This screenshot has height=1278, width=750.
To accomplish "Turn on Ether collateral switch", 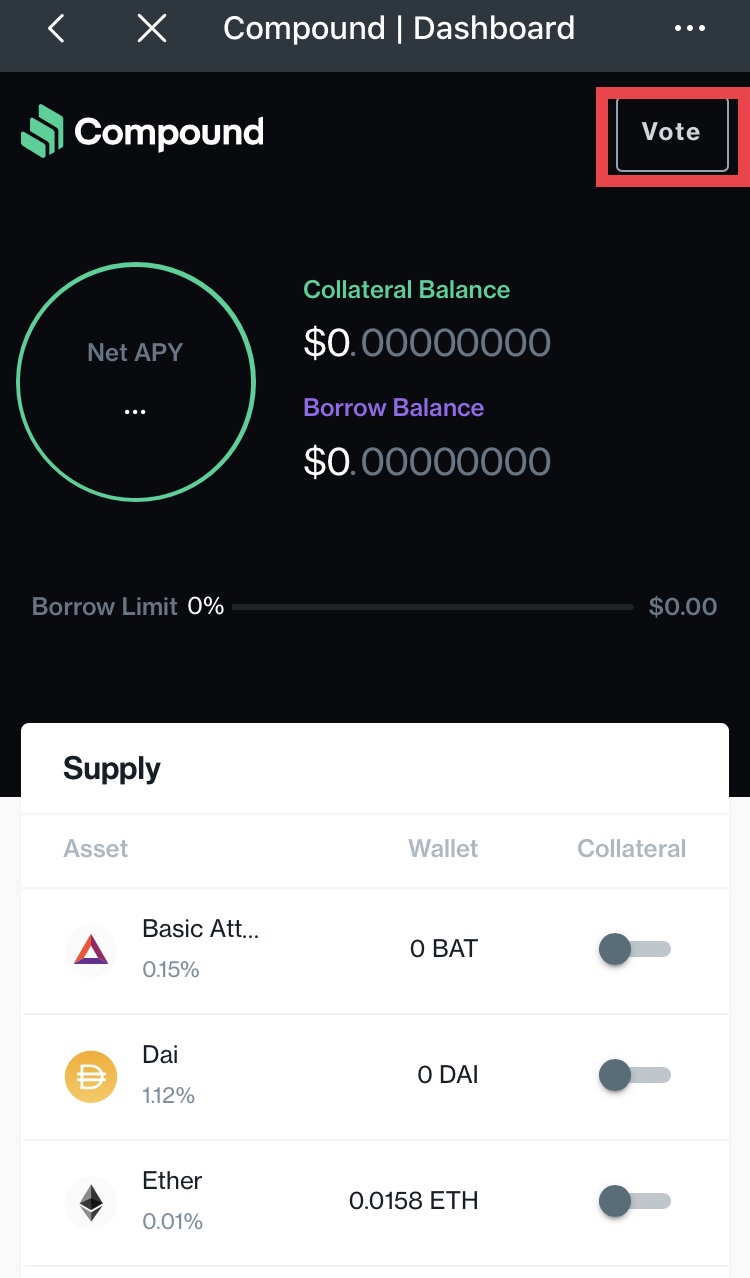I will click(634, 1201).
